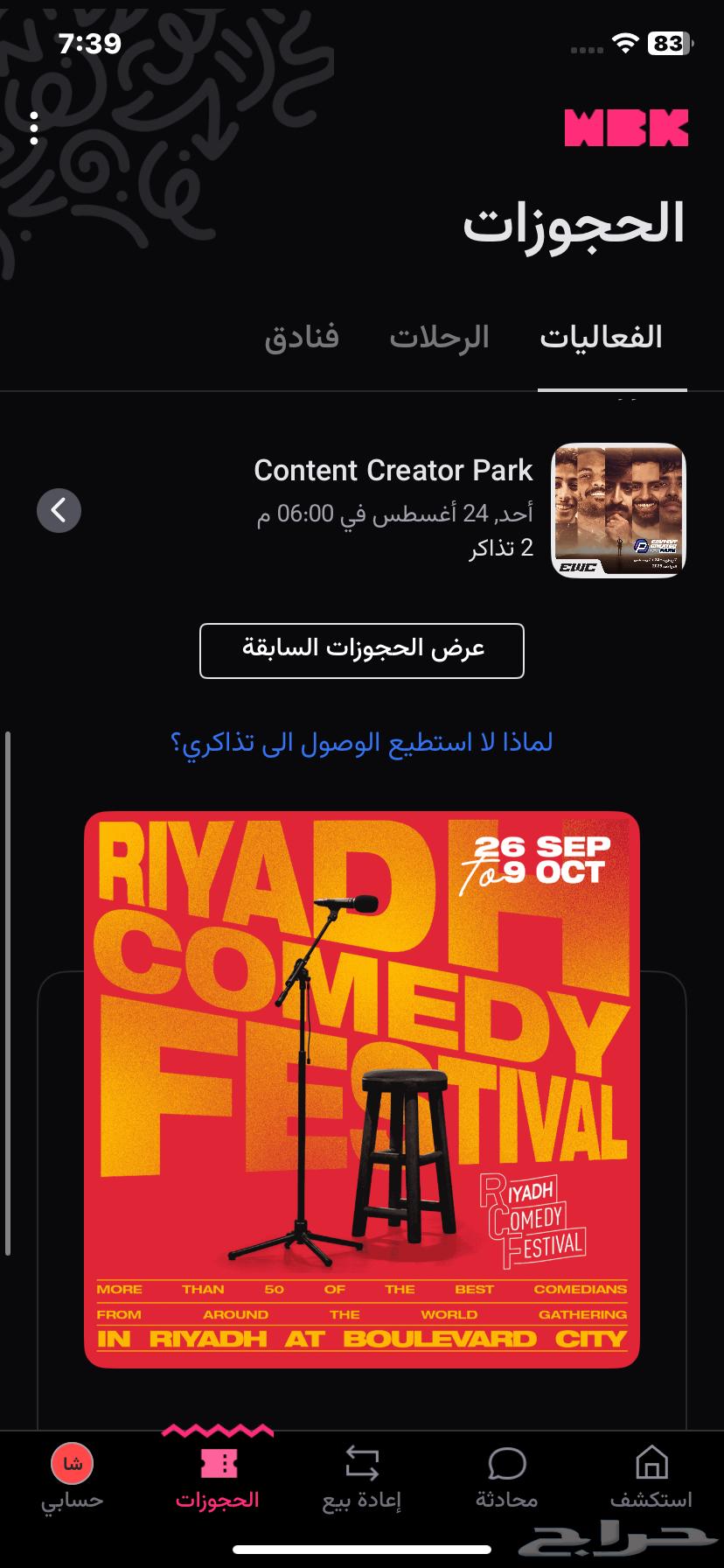
Task: Select the الفعاليات tab
Action: [x=612, y=337]
